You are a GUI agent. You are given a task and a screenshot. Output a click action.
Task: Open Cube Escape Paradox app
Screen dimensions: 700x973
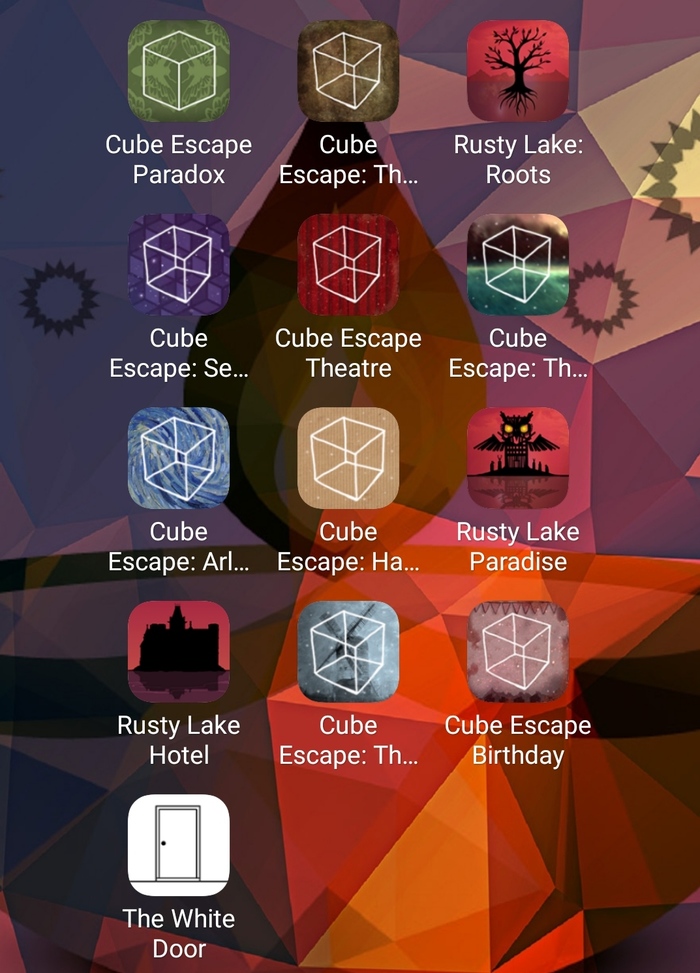[179, 71]
